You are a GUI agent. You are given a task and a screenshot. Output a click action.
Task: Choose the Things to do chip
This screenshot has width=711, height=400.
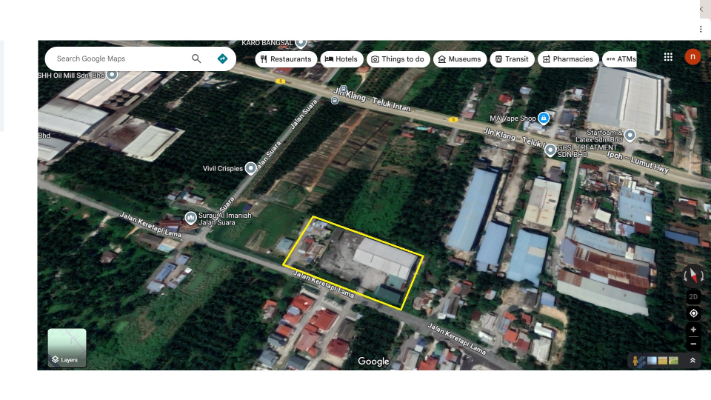(x=399, y=59)
